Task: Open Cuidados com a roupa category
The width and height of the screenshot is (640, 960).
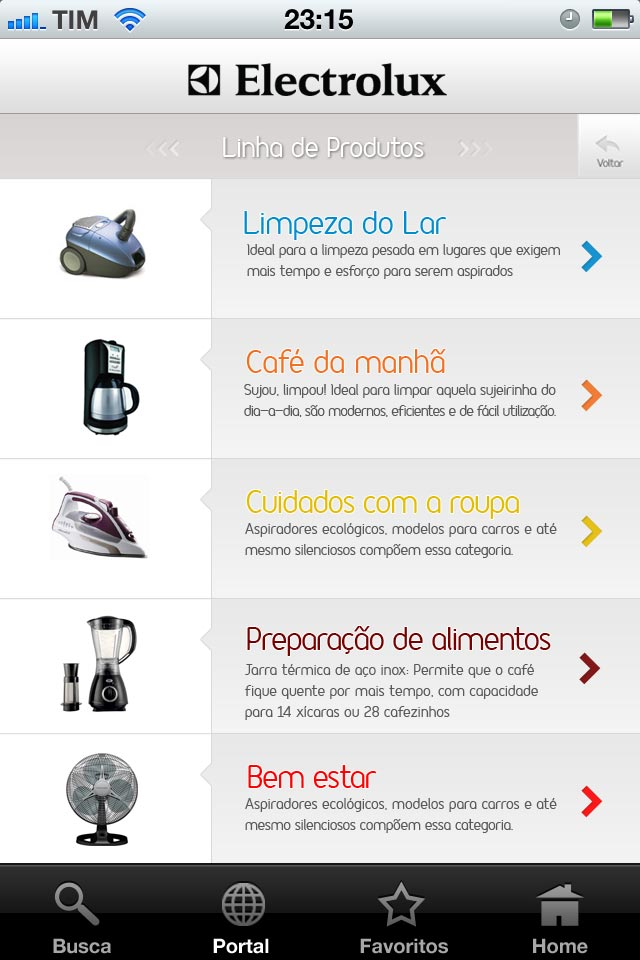Action: tap(382, 502)
